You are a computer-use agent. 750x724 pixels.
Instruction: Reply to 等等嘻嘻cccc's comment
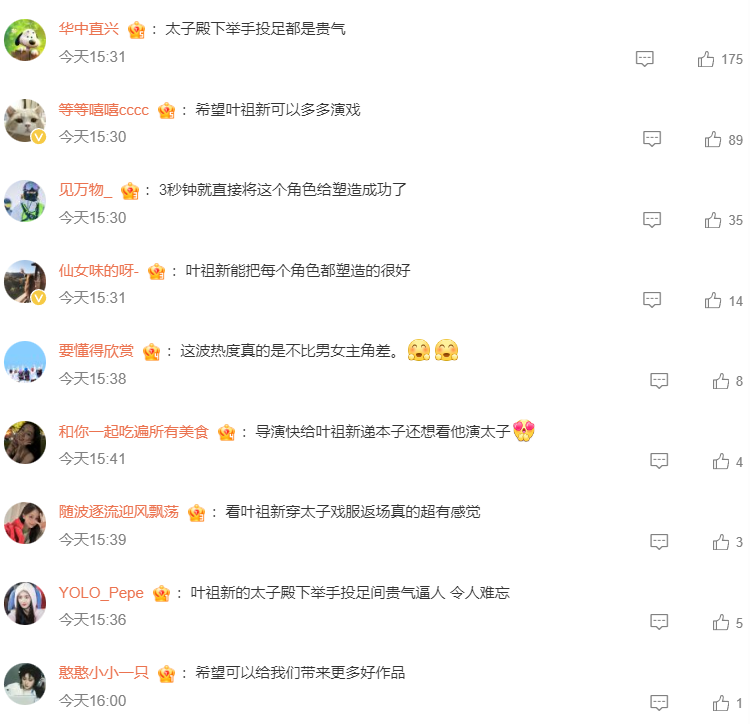click(x=652, y=139)
